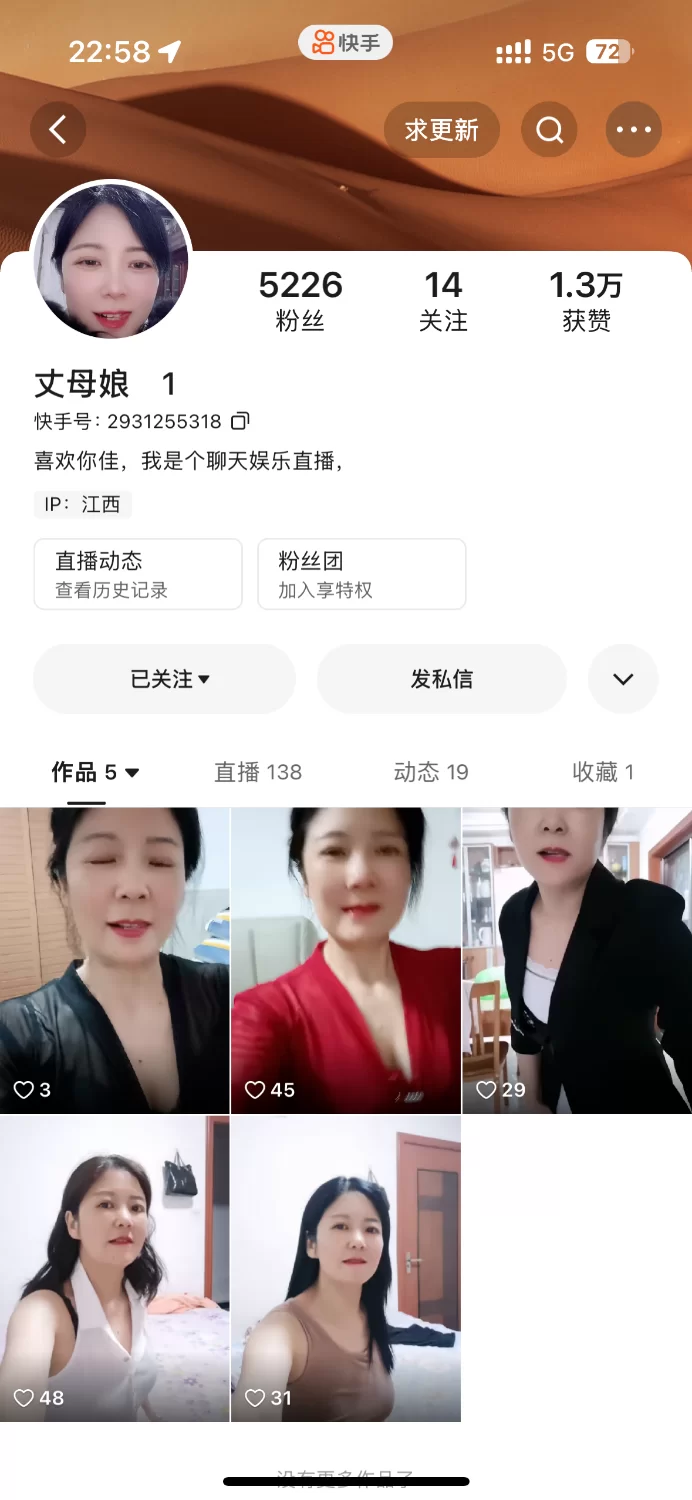The image size is (692, 1500).
Task: Switch to the 直播 138 tab
Action: (257, 772)
